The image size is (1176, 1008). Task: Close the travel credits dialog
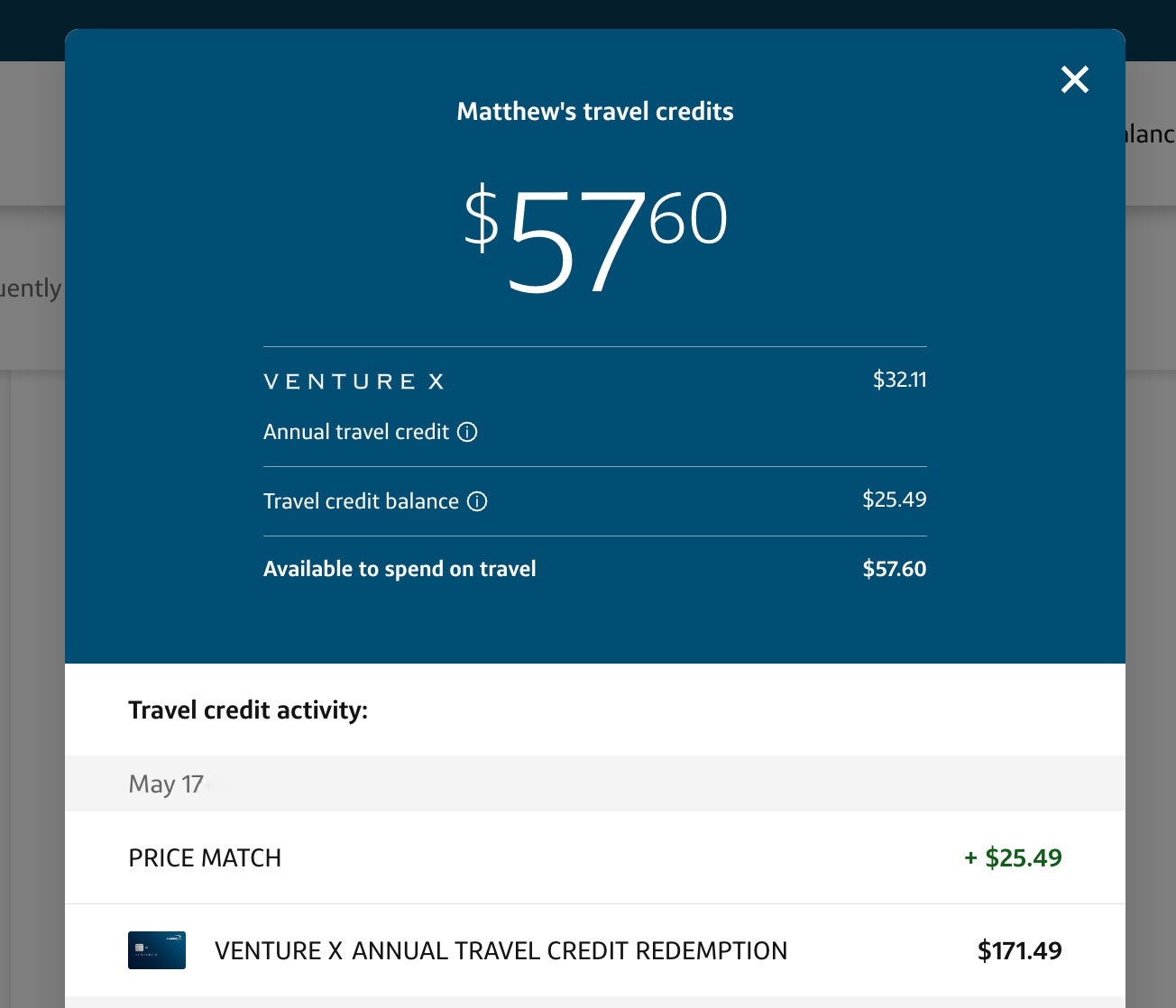(1074, 80)
